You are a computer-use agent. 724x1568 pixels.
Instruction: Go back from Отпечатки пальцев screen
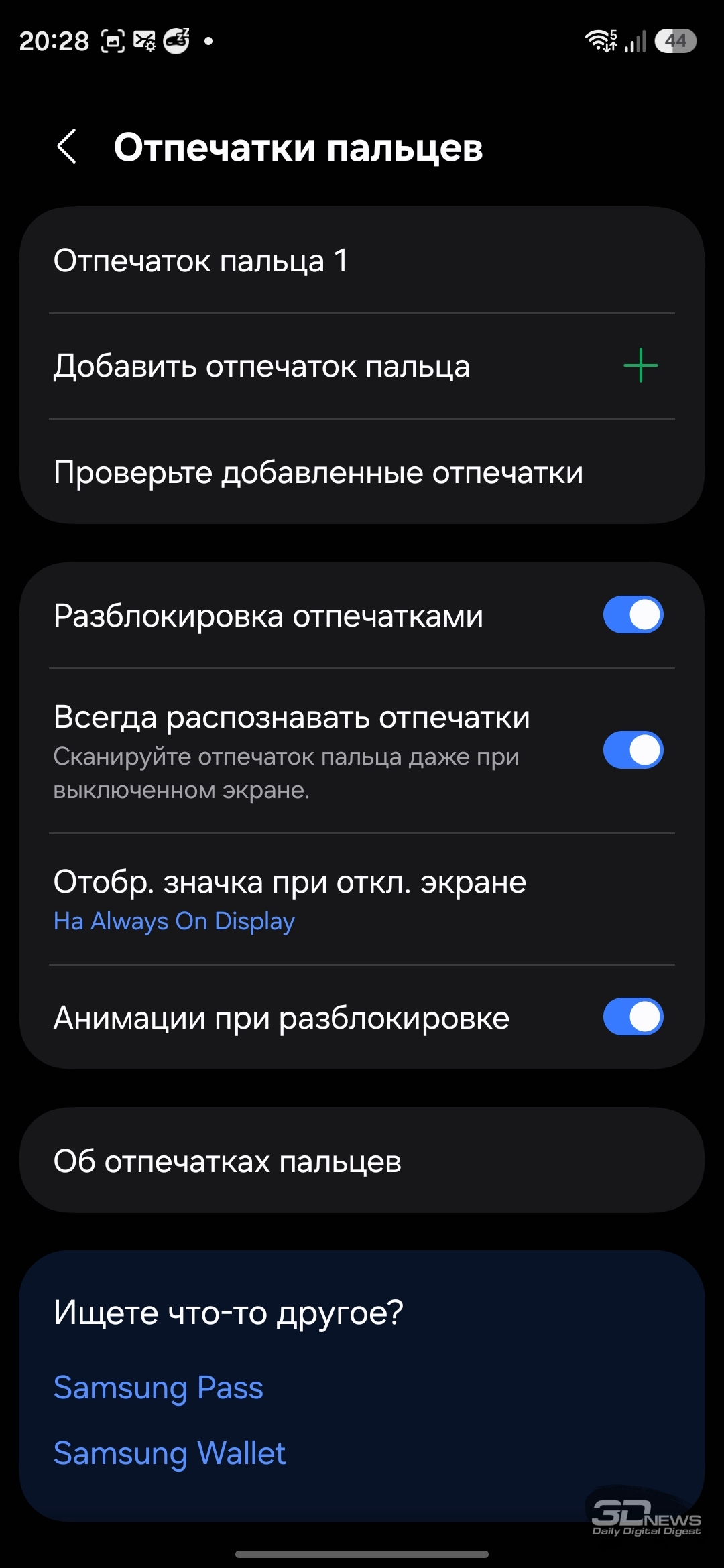tap(67, 147)
